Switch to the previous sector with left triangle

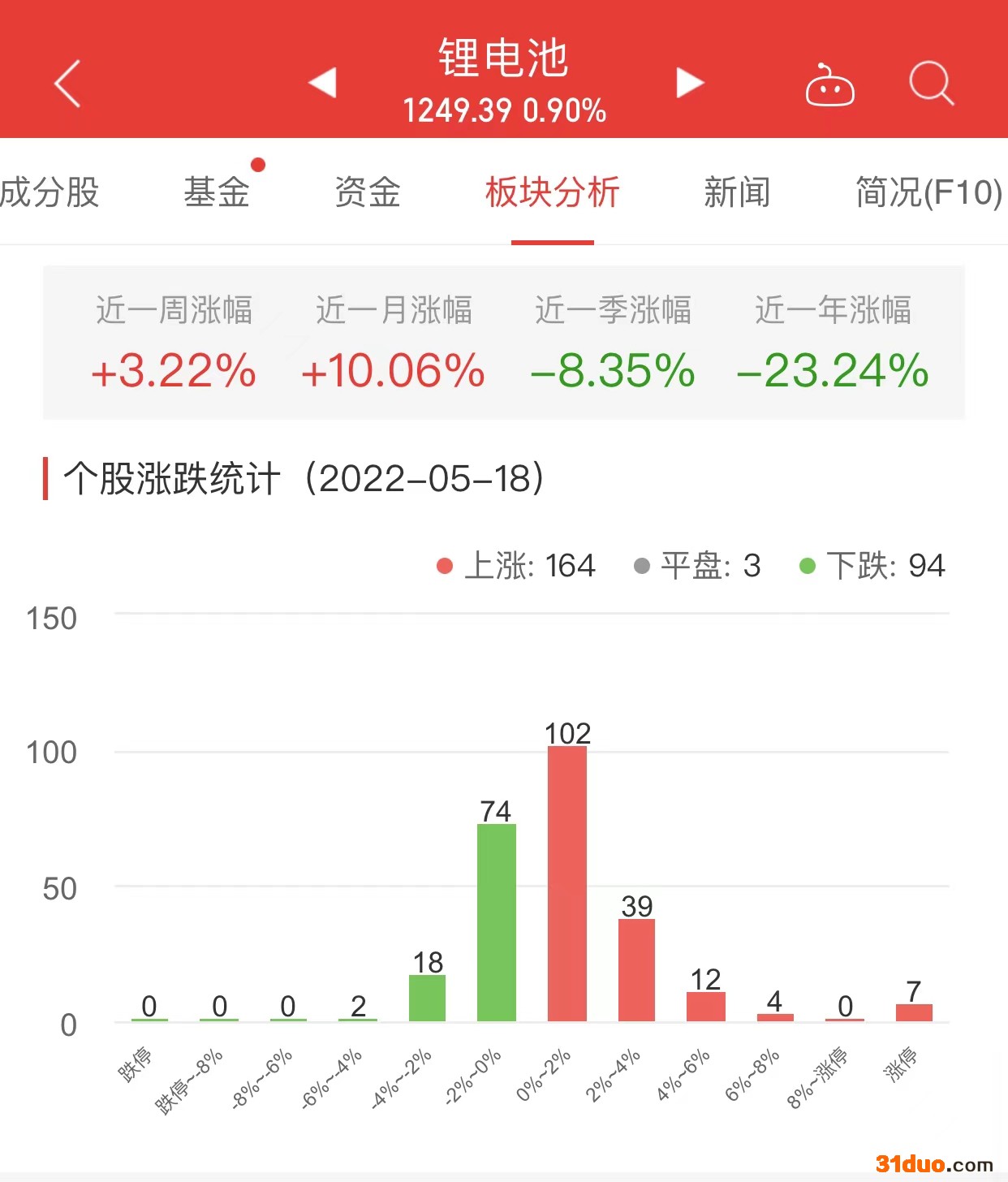(322, 82)
